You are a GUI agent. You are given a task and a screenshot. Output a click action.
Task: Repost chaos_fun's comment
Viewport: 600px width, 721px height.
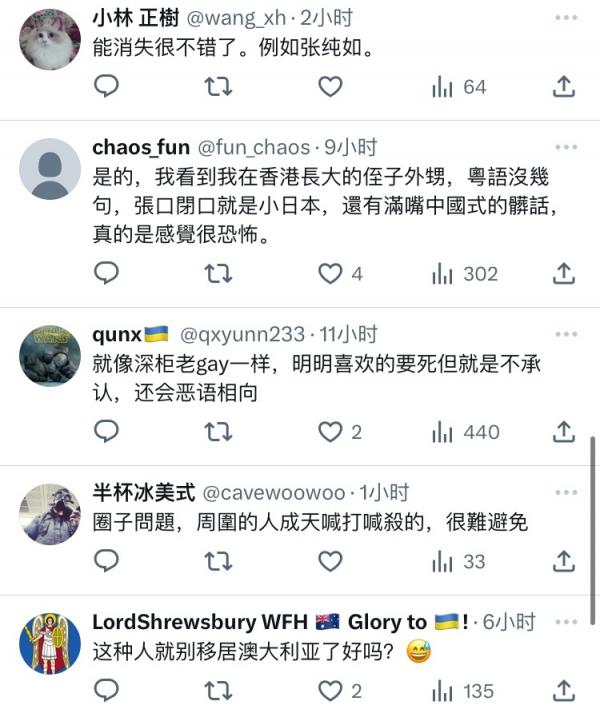pos(218,273)
